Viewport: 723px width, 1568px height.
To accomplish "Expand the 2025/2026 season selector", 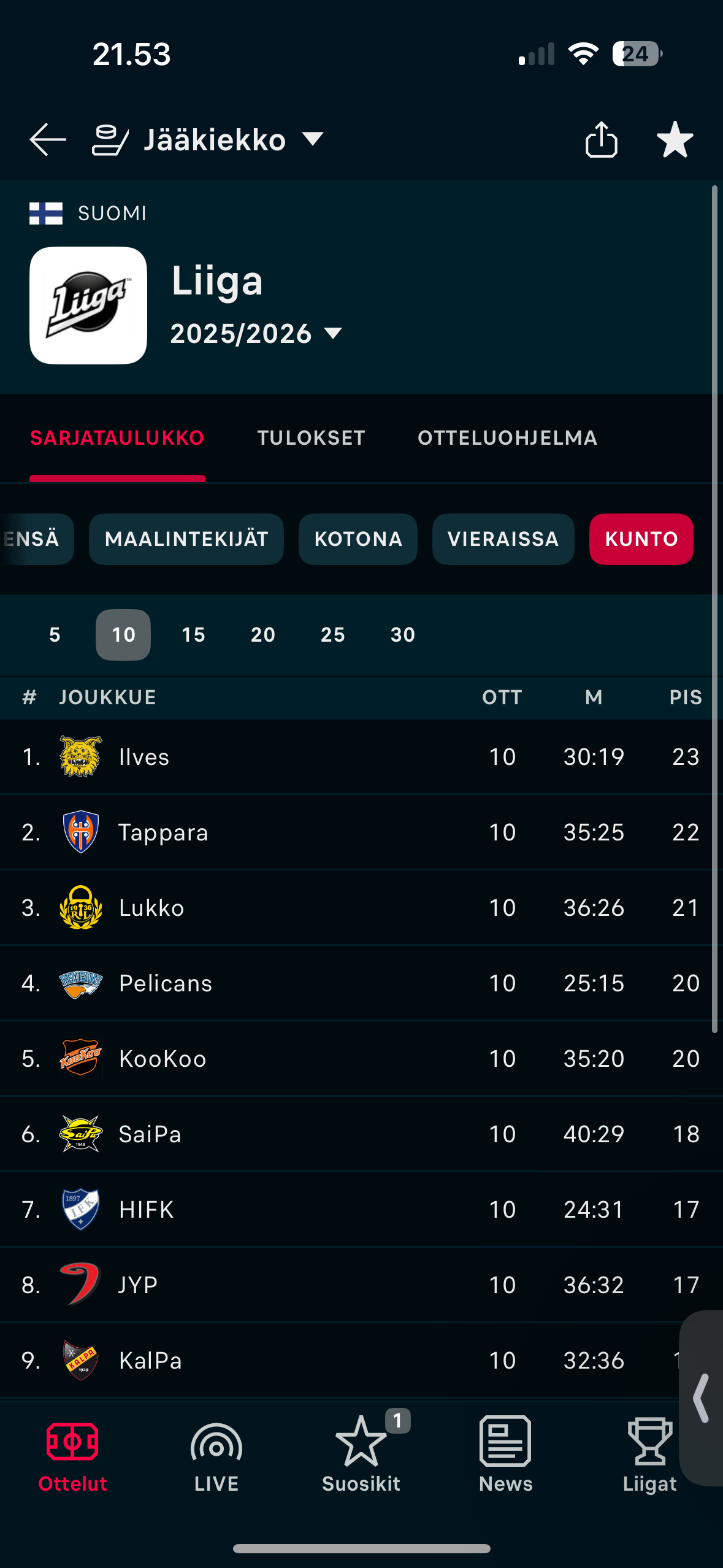I will click(x=256, y=334).
